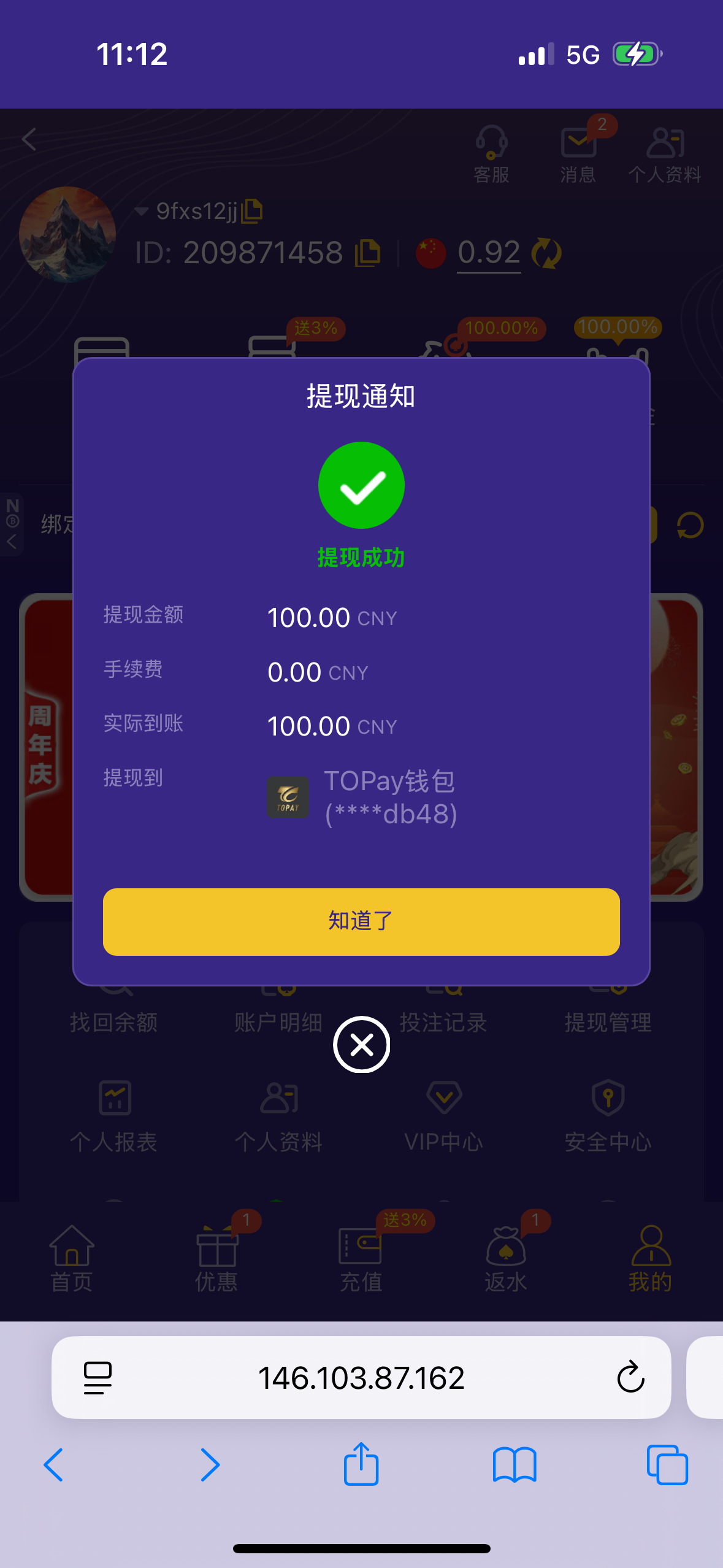Viewport: 723px width, 1568px height.
Task: Dismiss the withdrawal notice with the X
Action: pos(361,1044)
